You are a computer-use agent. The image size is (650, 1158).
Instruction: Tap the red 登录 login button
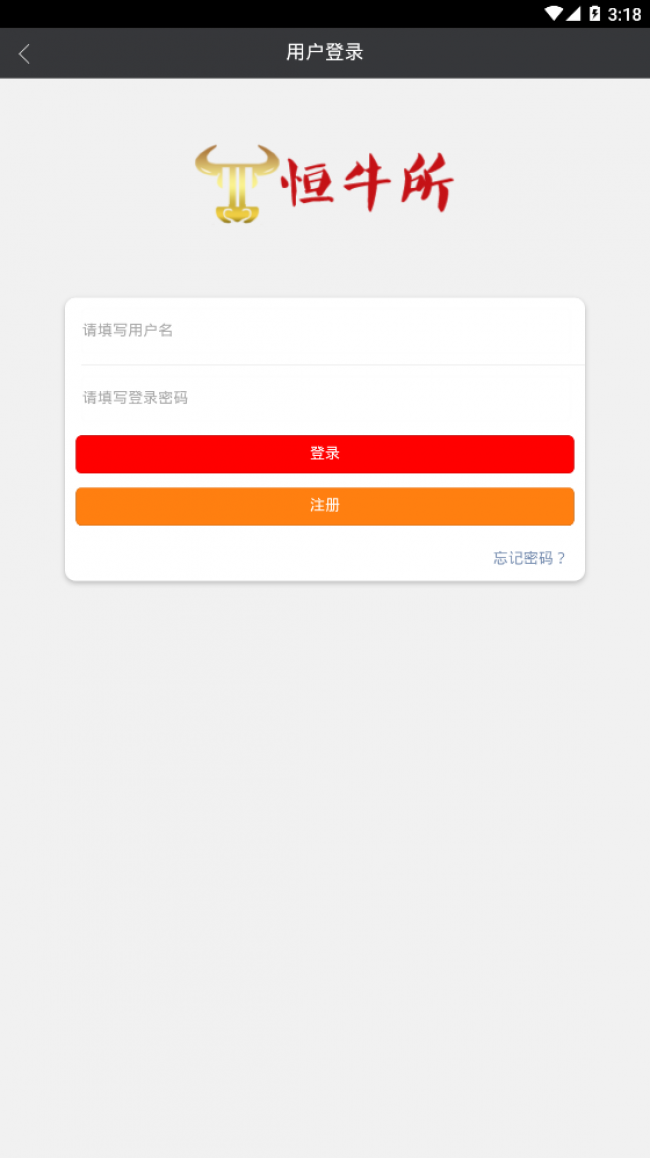click(325, 454)
